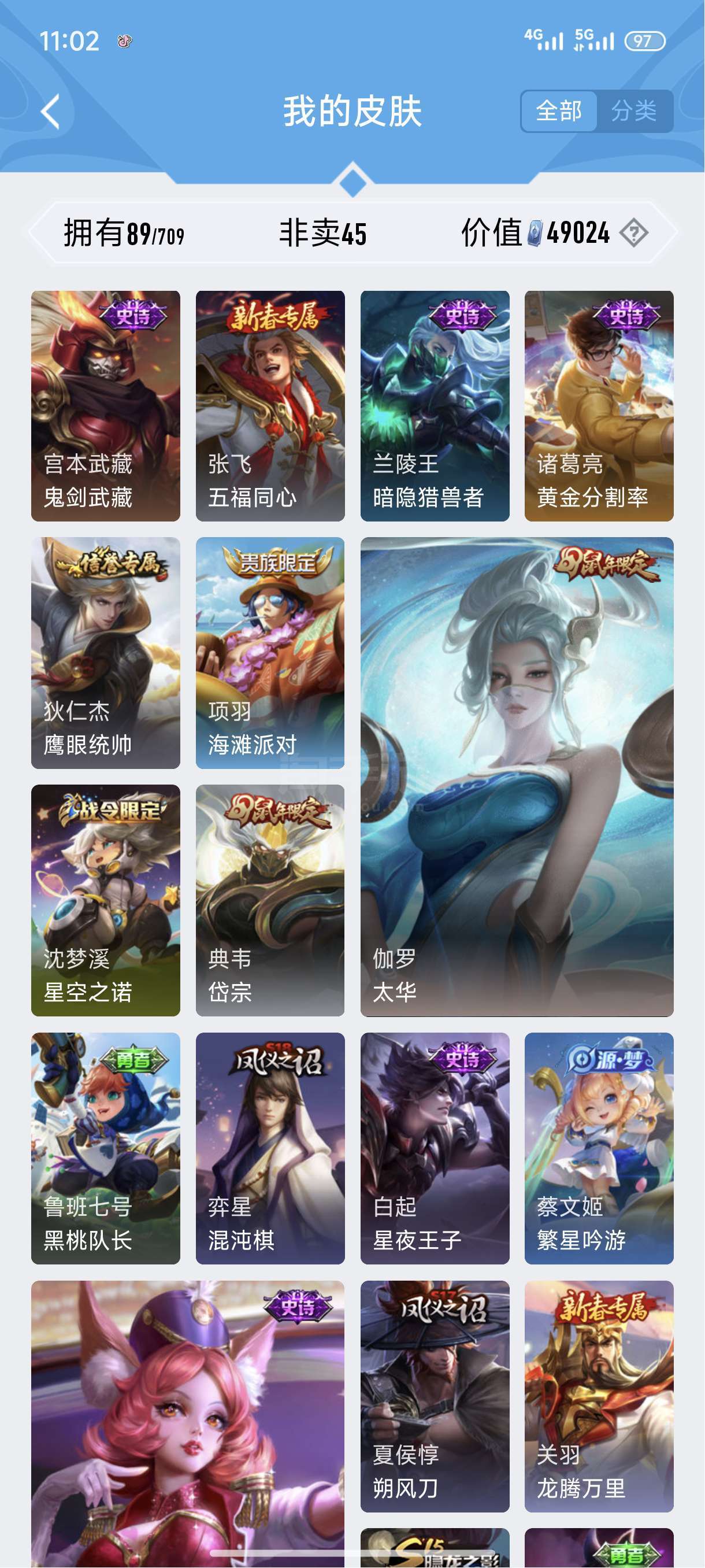This screenshot has height=1568, width=705.
Task: Open the 诸葛亮 黄金分割率 skin card
Action: tap(599, 406)
